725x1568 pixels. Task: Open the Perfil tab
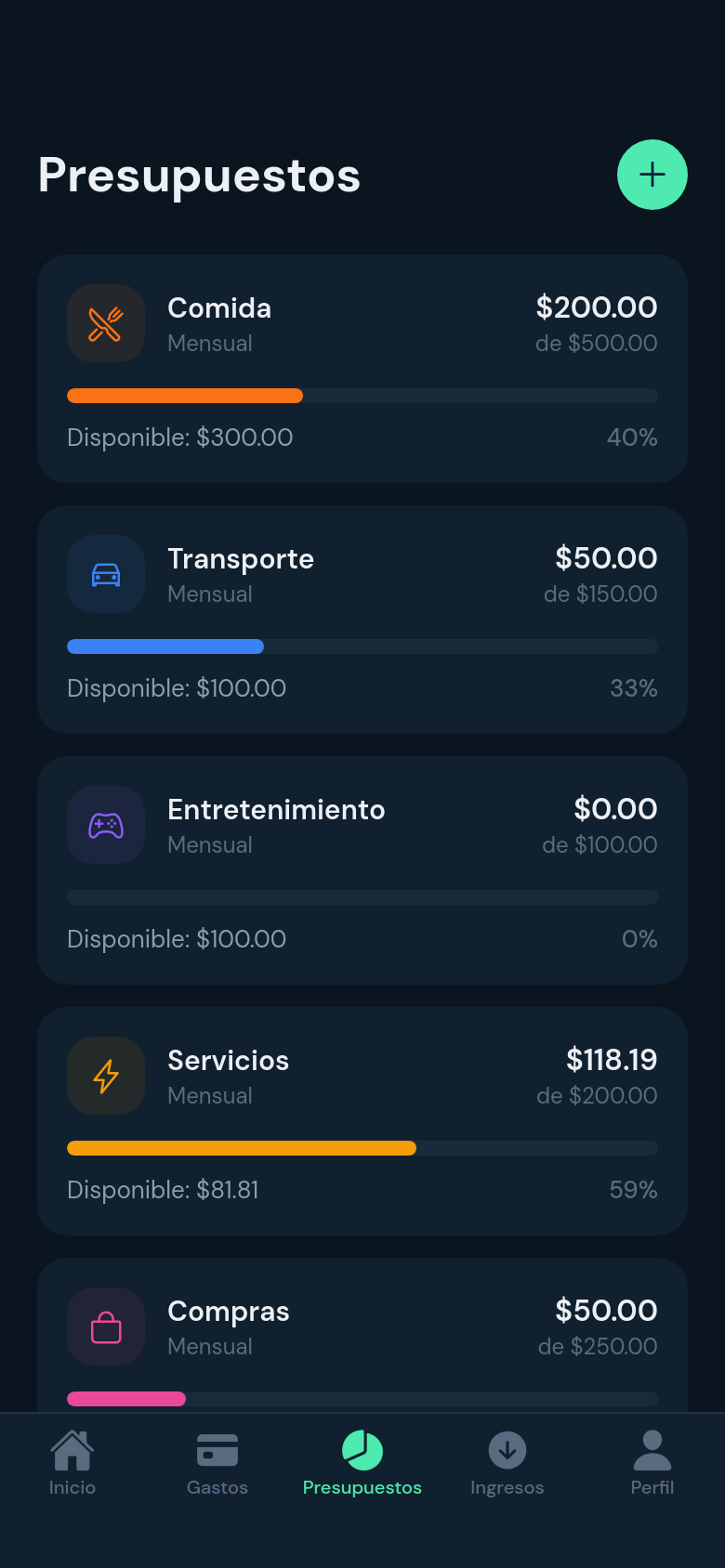652,1463
